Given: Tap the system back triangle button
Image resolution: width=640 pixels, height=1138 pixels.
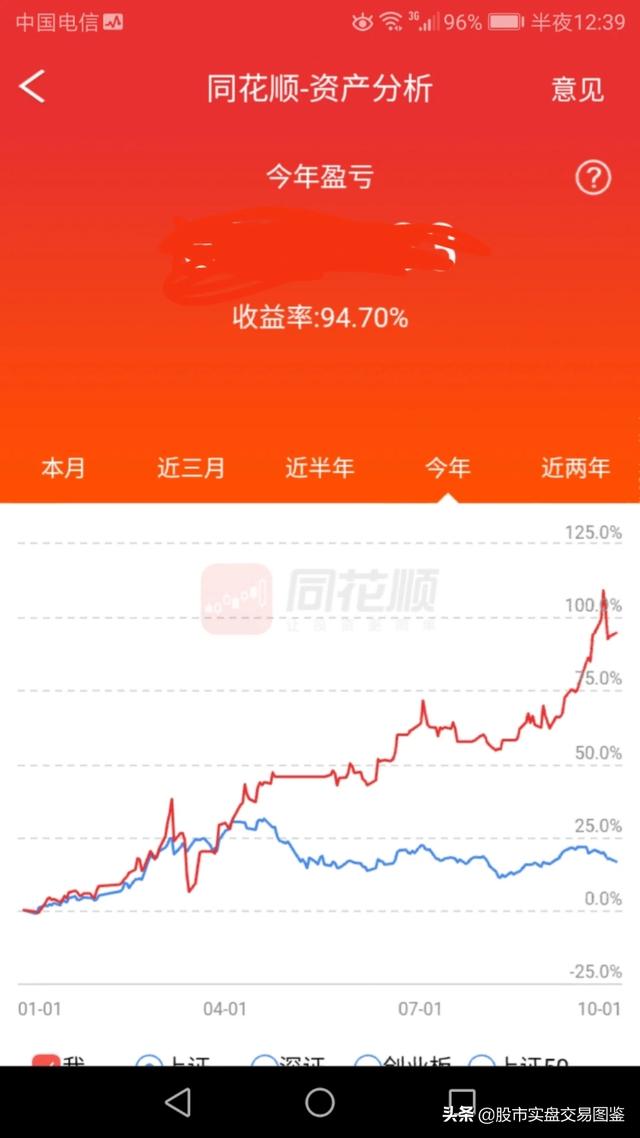Looking at the screenshot, I should tap(178, 1102).
